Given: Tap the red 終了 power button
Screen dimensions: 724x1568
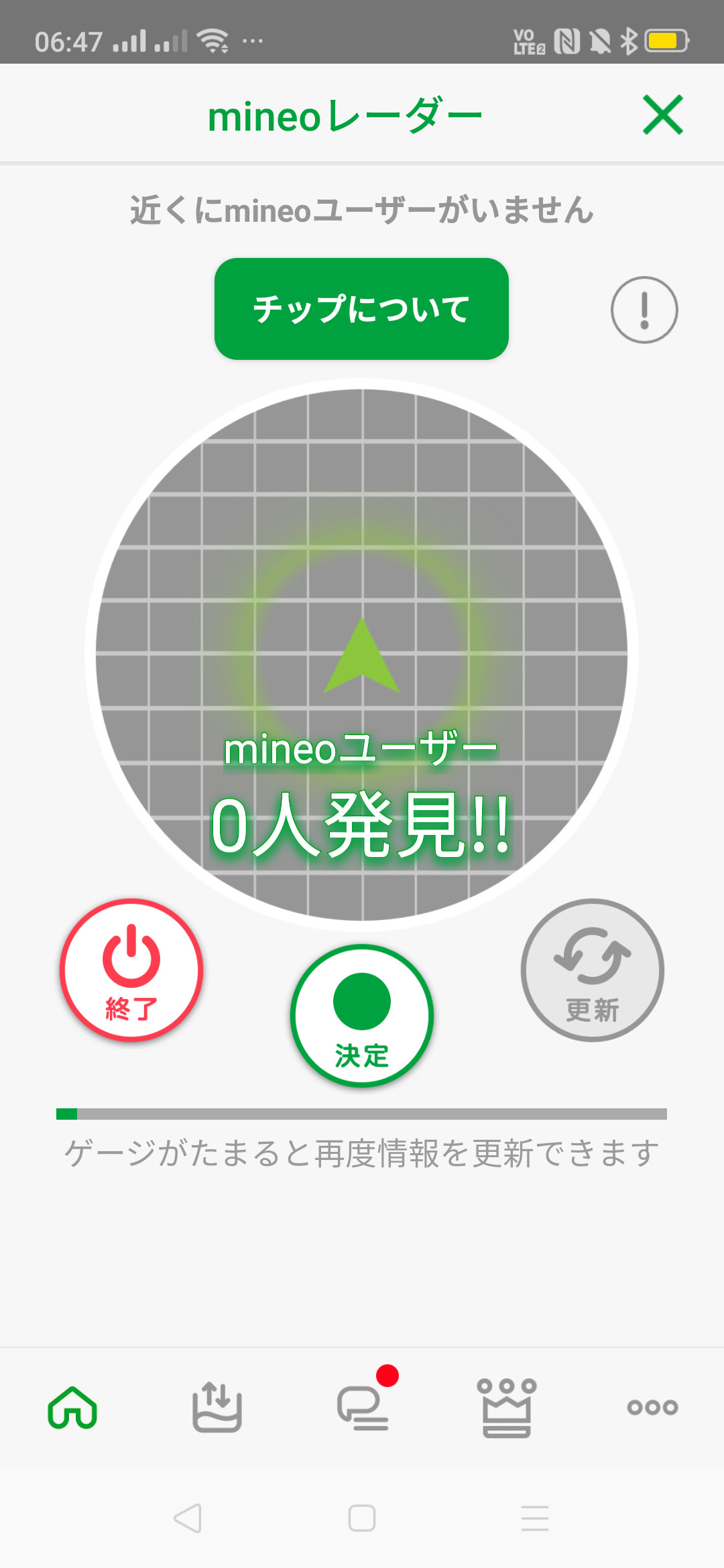Looking at the screenshot, I should tap(131, 970).
